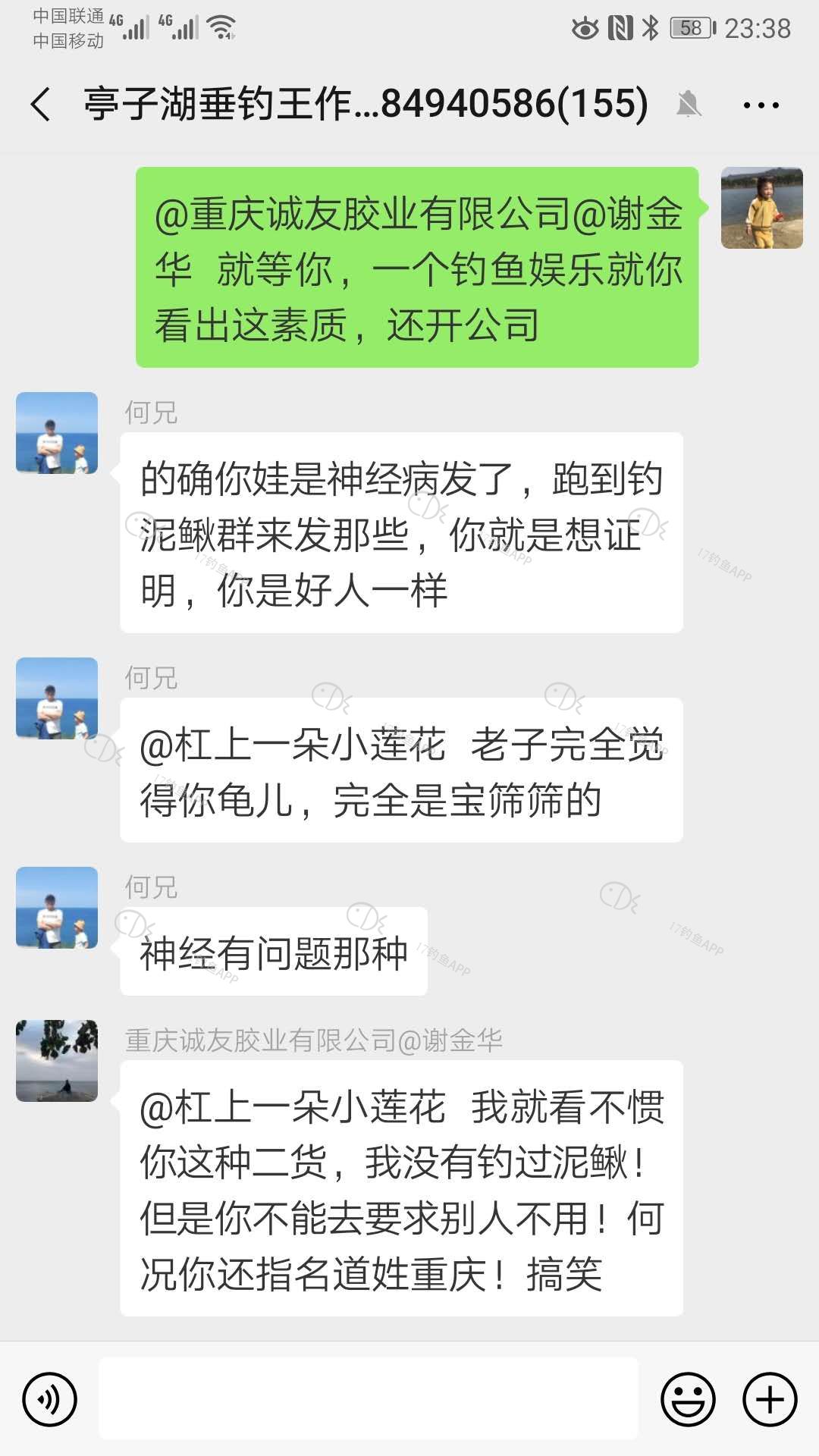Viewport: 819px width, 1456px height.
Task: Switch to voice message input
Action: click(x=50, y=1399)
